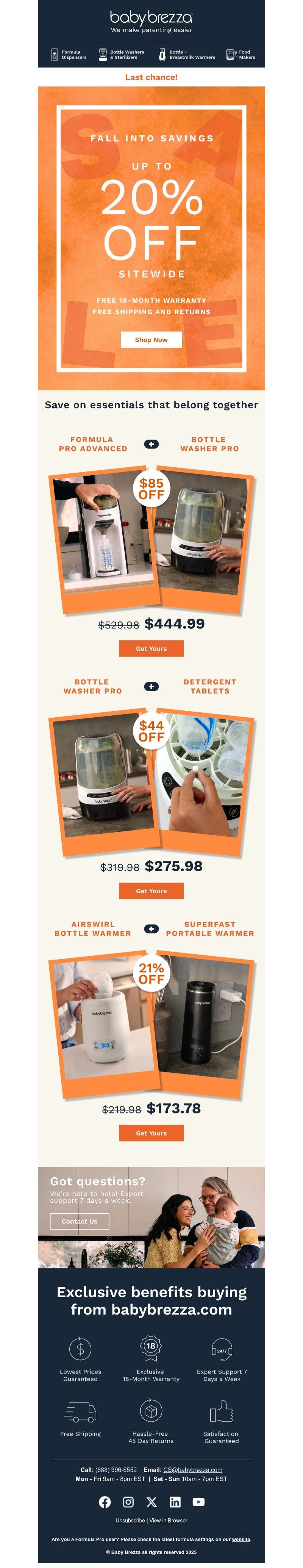Tap the Contact Us button
The height and width of the screenshot is (1568, 303).
click(80, 1221)
